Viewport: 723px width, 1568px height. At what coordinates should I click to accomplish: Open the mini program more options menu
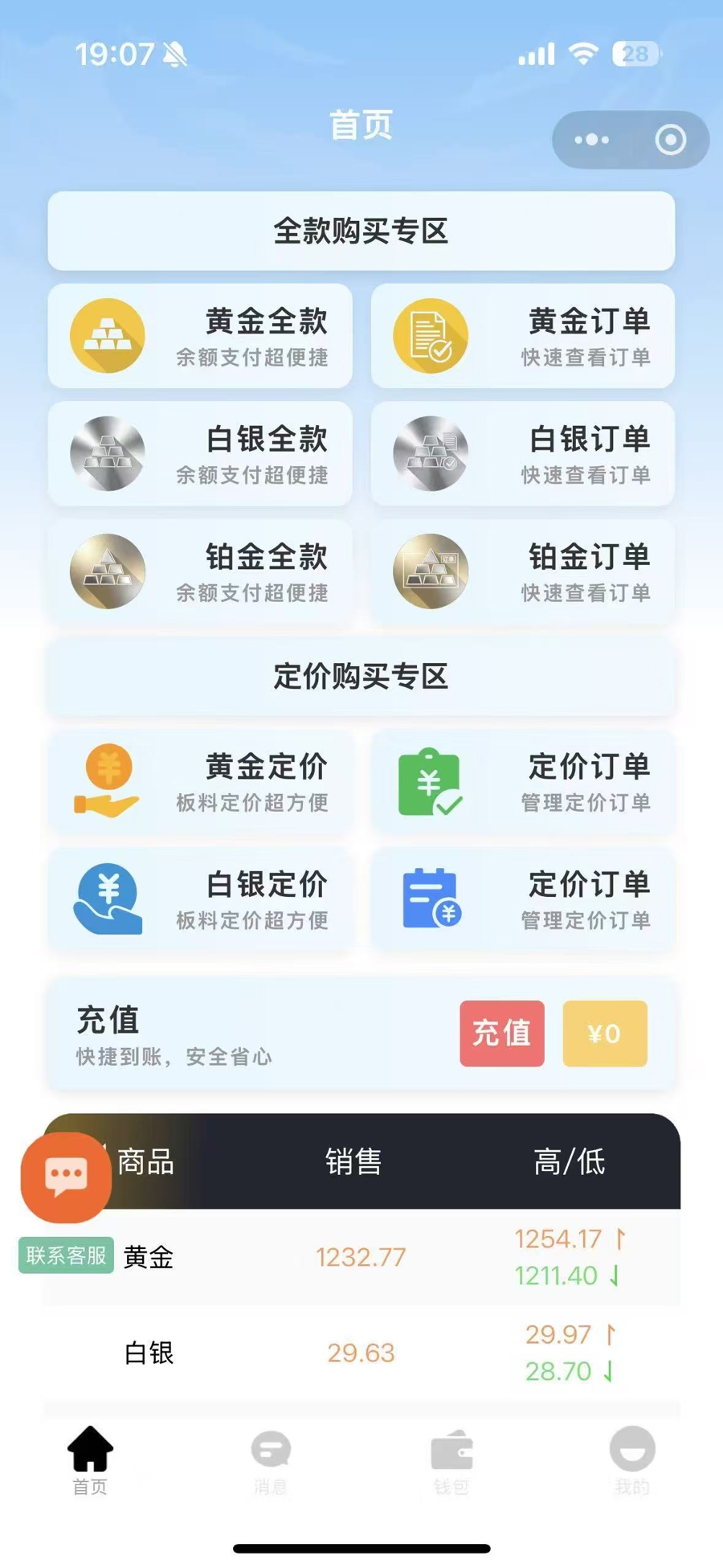point(592,140)
